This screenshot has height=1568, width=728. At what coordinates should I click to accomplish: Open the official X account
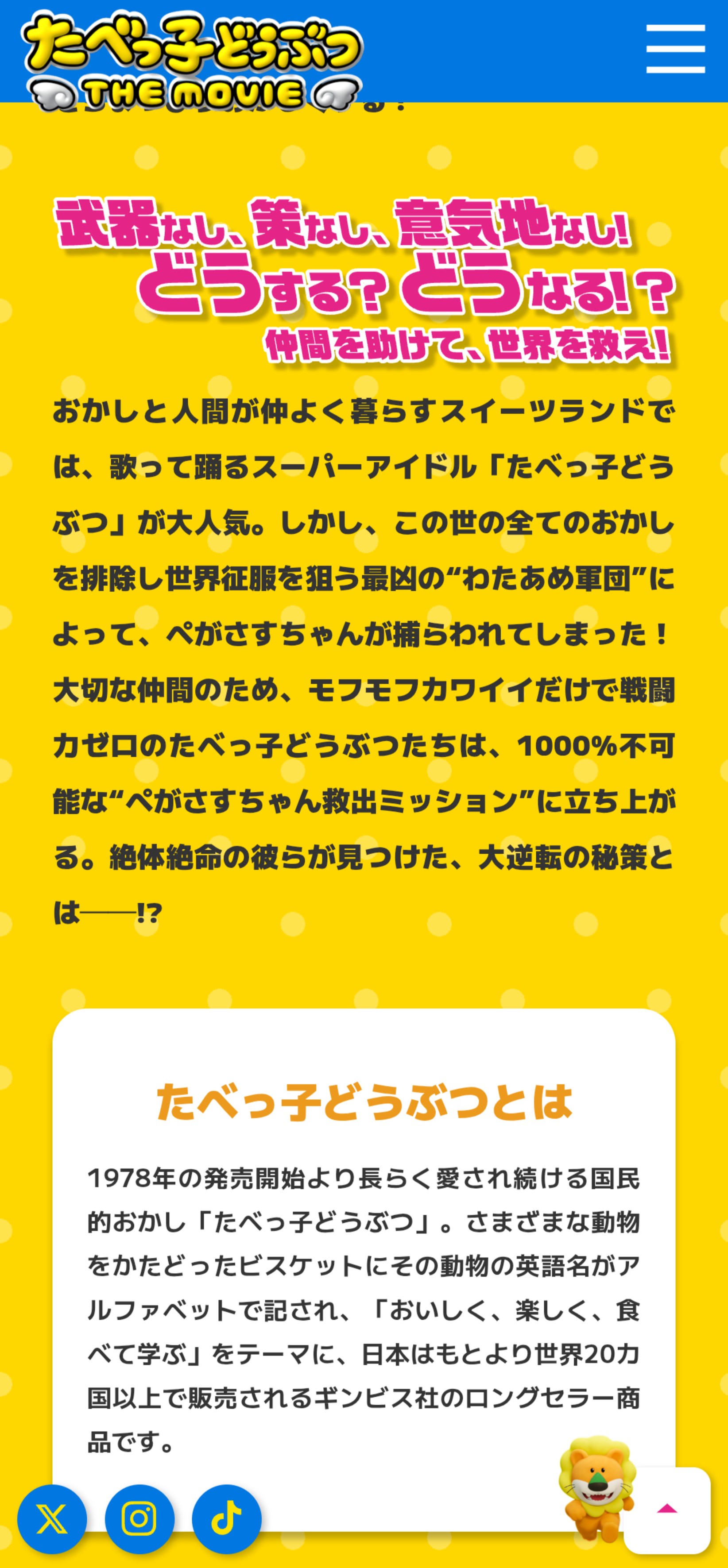click(52, 1519)
